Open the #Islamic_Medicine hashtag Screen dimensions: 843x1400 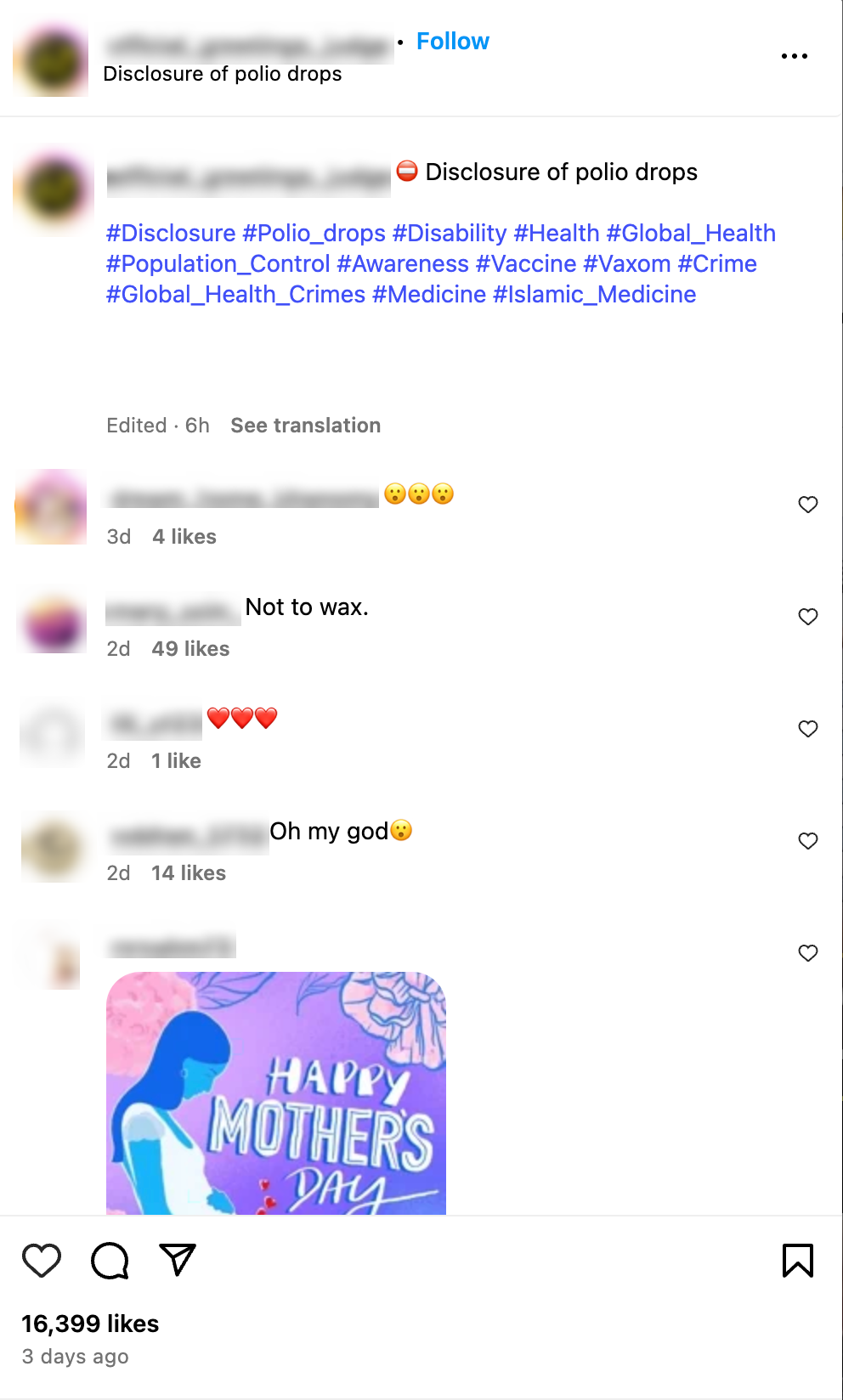click(x=595, y=294)
